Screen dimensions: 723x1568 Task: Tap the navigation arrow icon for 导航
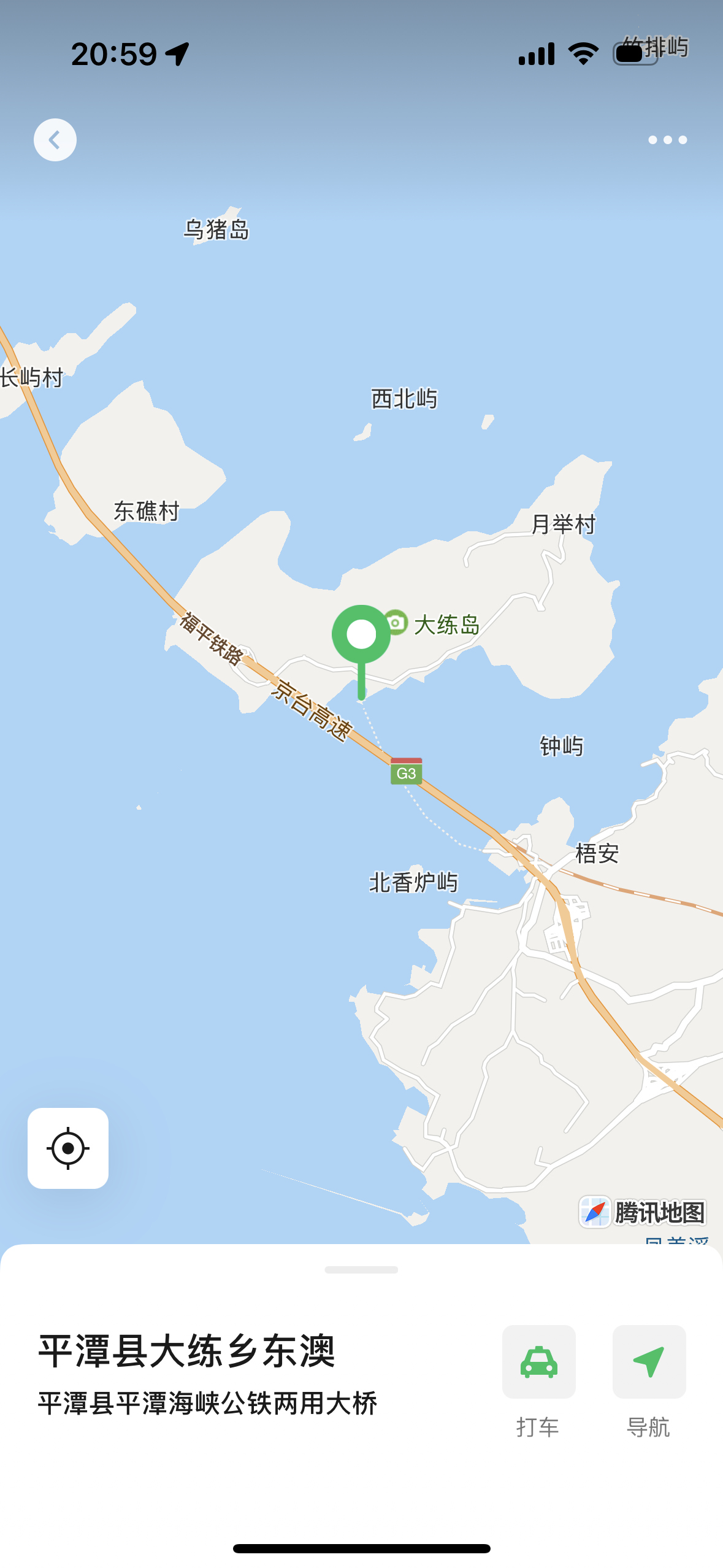[x=649, y=1361]
